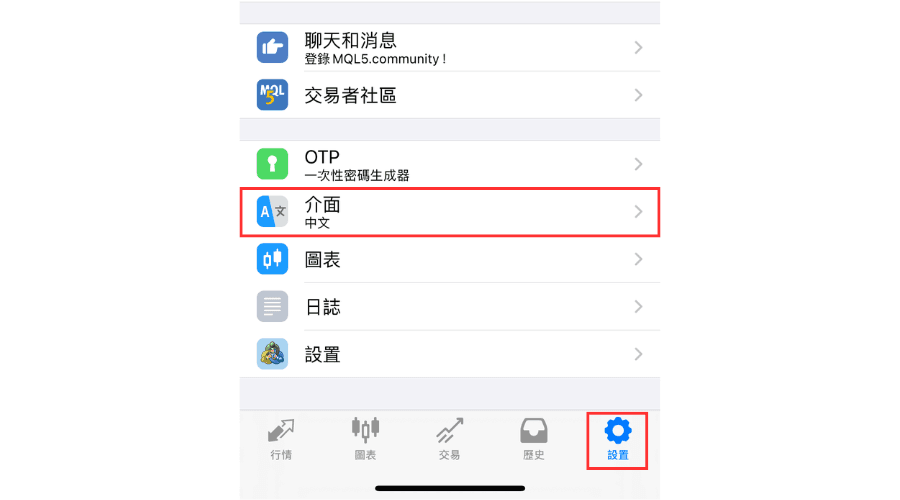Open the 日誌 journal row
Viewport: 900px width, 500px height.
[450, 306]
